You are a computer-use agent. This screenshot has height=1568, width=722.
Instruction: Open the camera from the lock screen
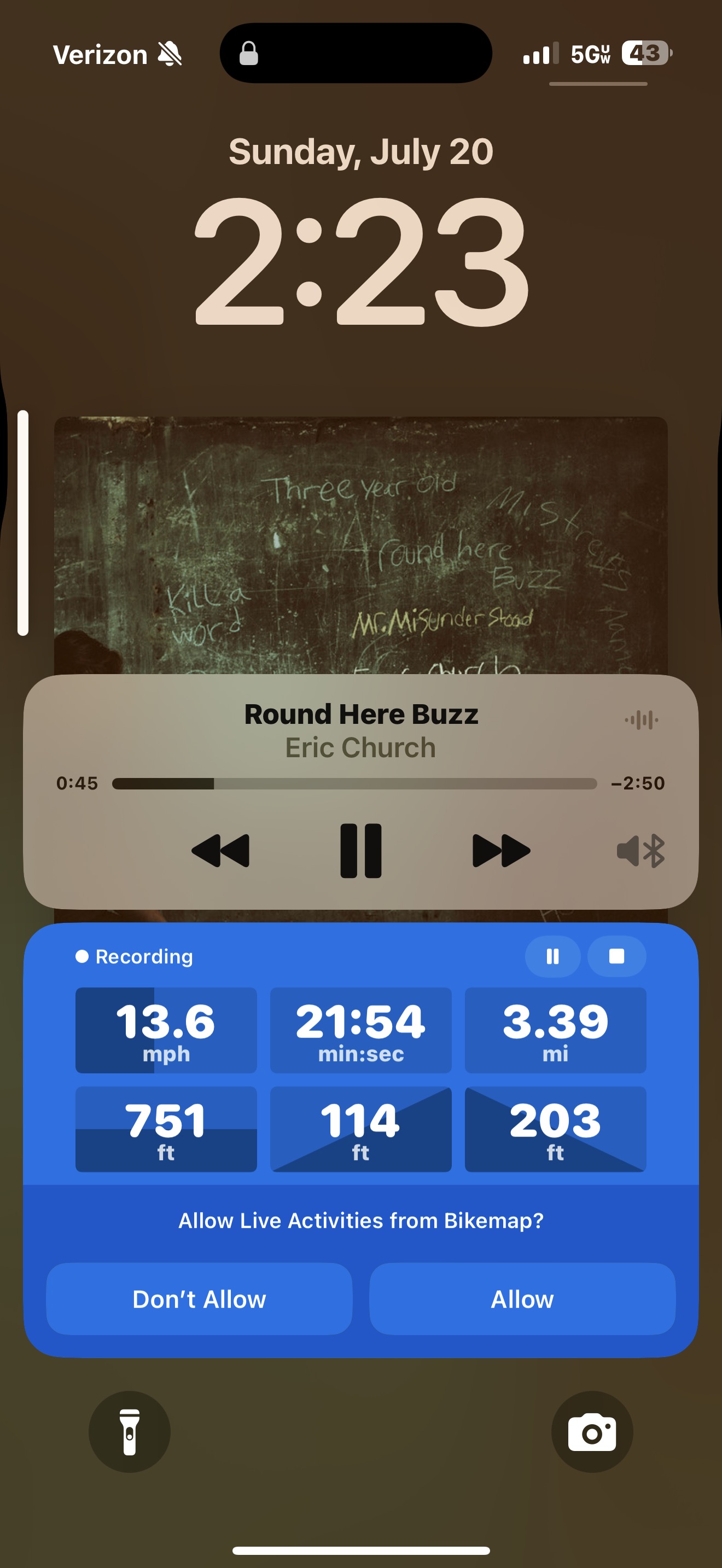(x=592, y=1432)
